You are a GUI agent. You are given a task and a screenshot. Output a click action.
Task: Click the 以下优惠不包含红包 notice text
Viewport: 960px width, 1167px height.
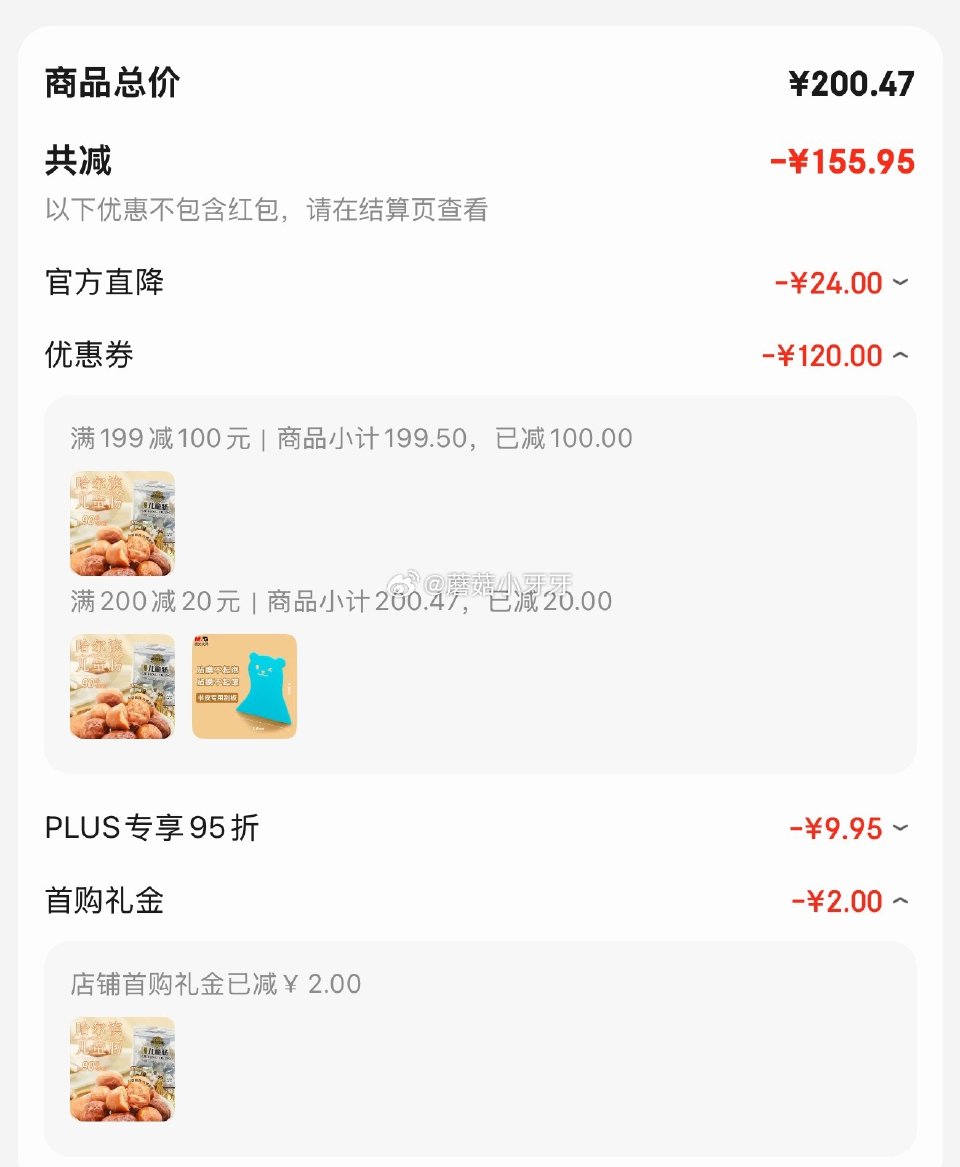[x=264, y=212]
